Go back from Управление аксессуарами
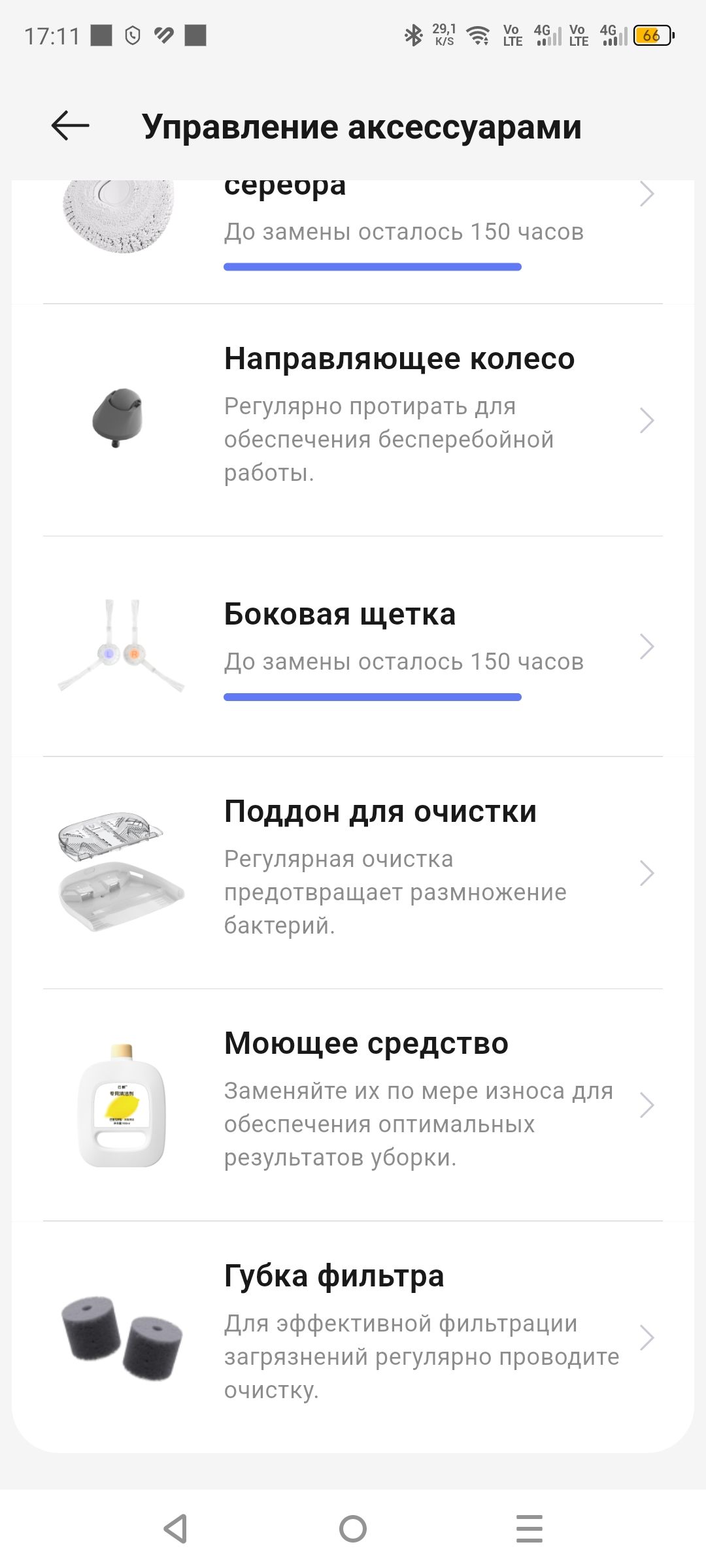The image size is (706, 1568). click(70, 125)
